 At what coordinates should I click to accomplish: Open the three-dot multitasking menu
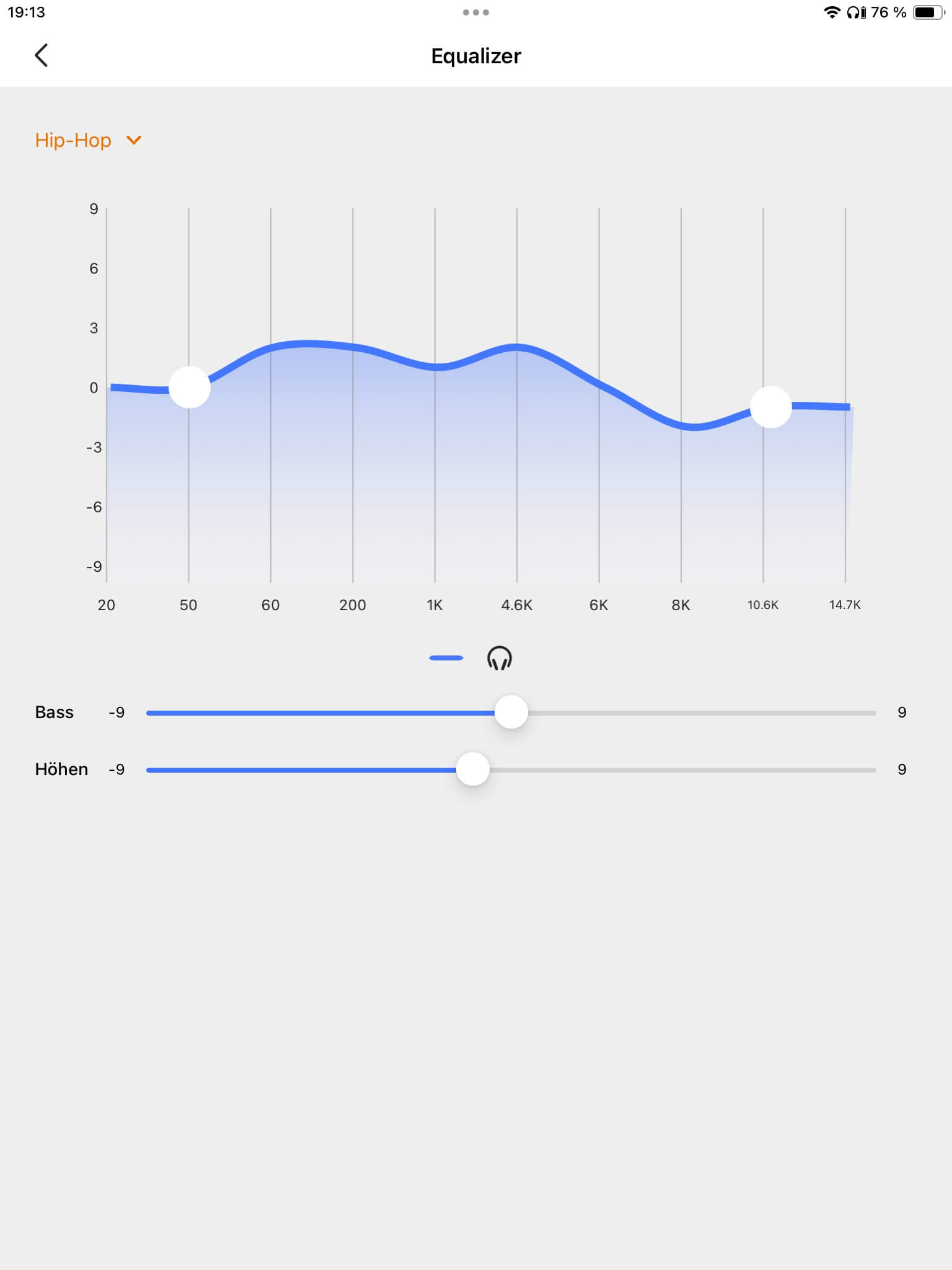(x=475, y=12)
